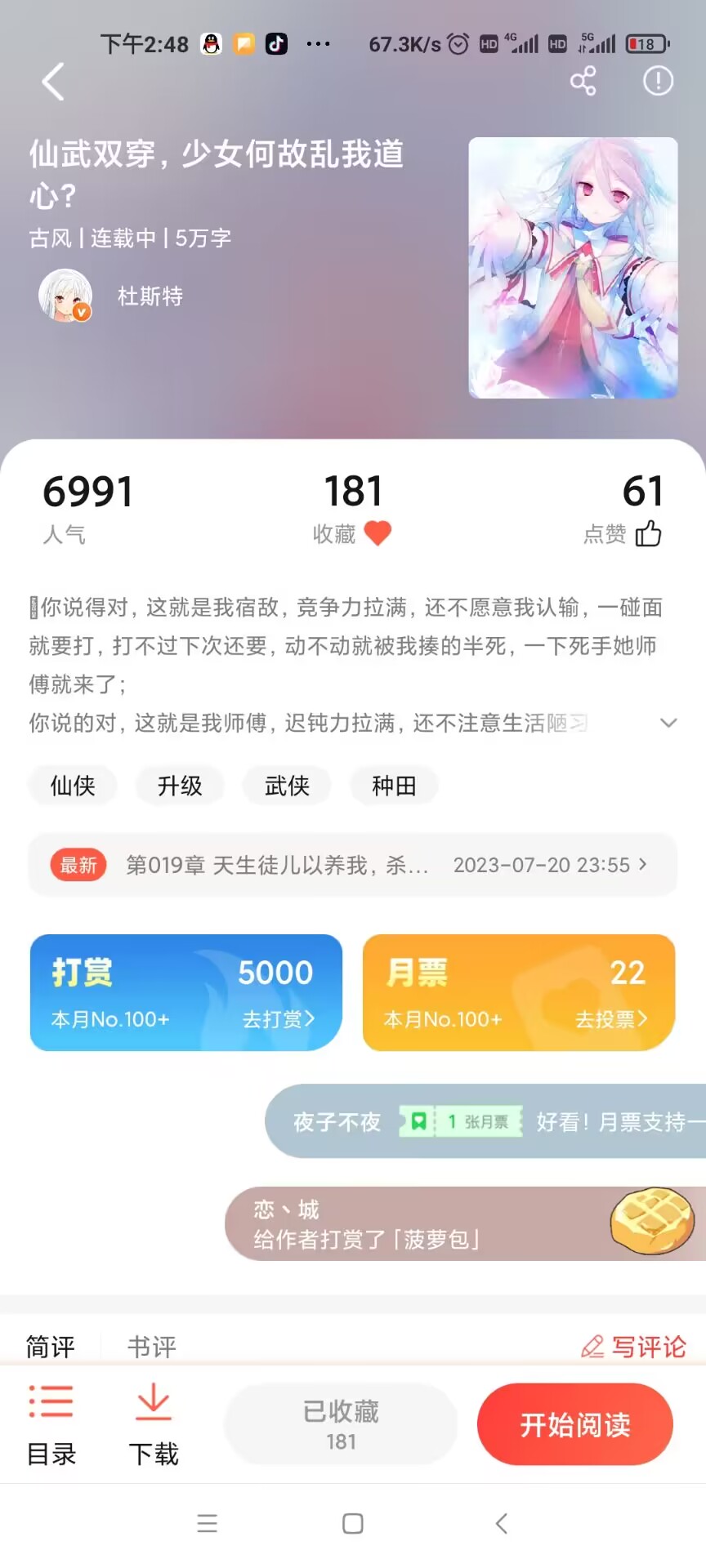
Task: Select the 种田 tag
Action: click(x=394, y=786)
